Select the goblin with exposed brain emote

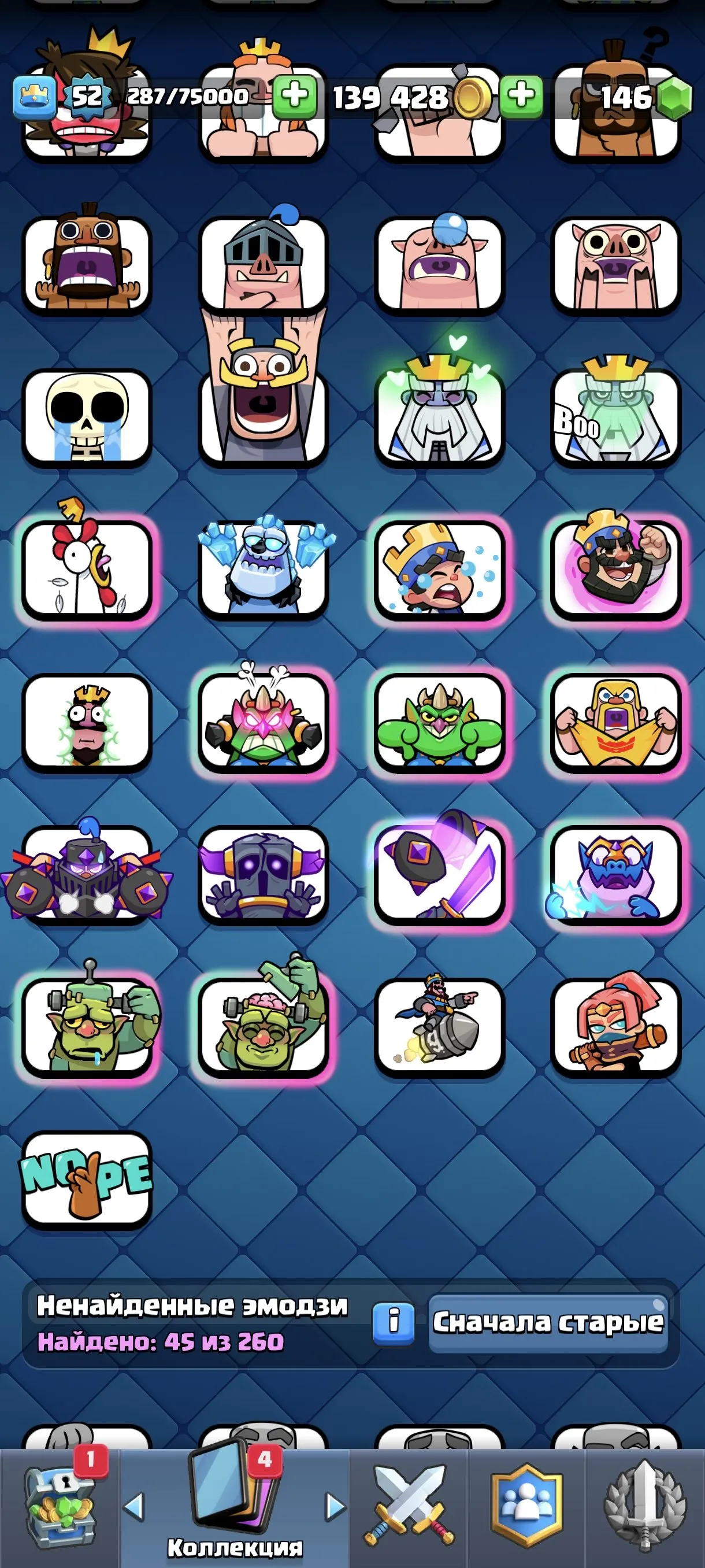(x=263, y=1026)
